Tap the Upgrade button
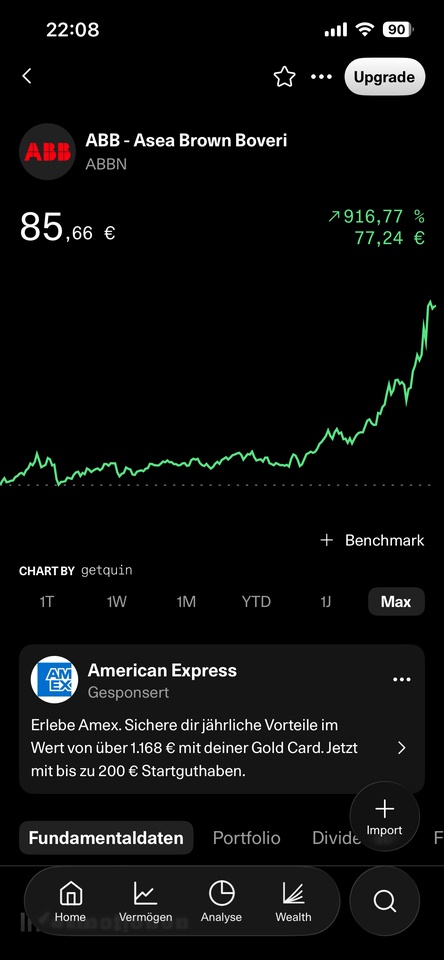This screenshot has width=444, height=960. coord(384,77)
